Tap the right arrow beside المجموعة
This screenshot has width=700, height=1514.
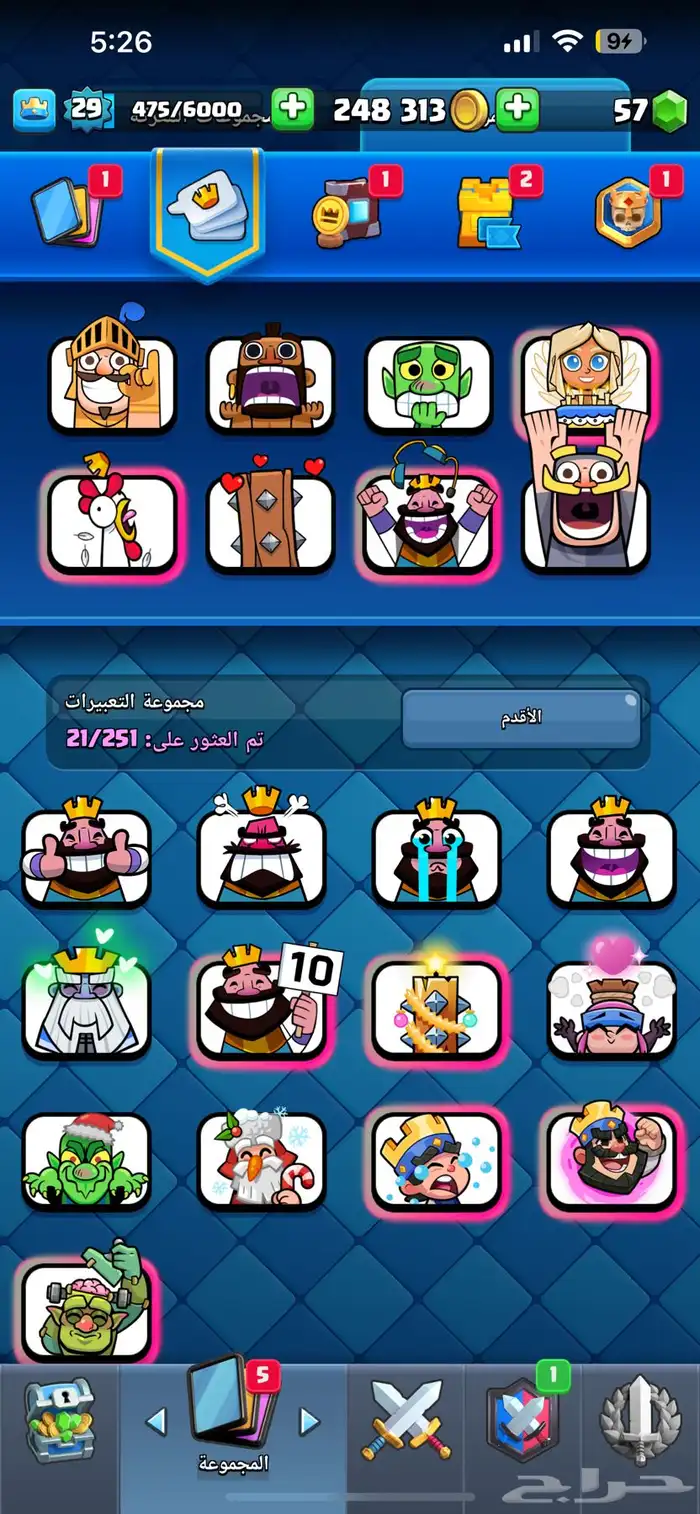tap(310, 1421)
